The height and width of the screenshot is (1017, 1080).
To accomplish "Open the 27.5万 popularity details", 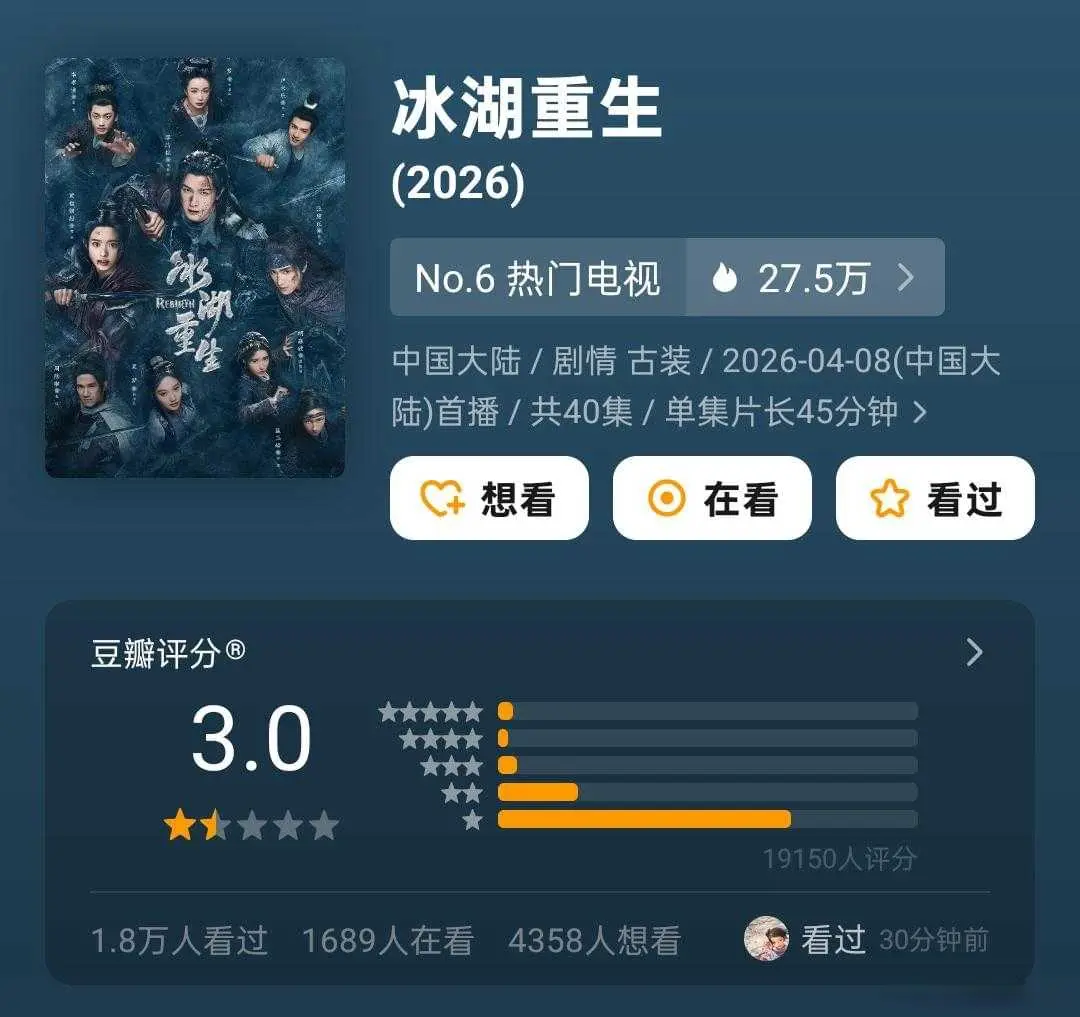I will tap(814, 278).
